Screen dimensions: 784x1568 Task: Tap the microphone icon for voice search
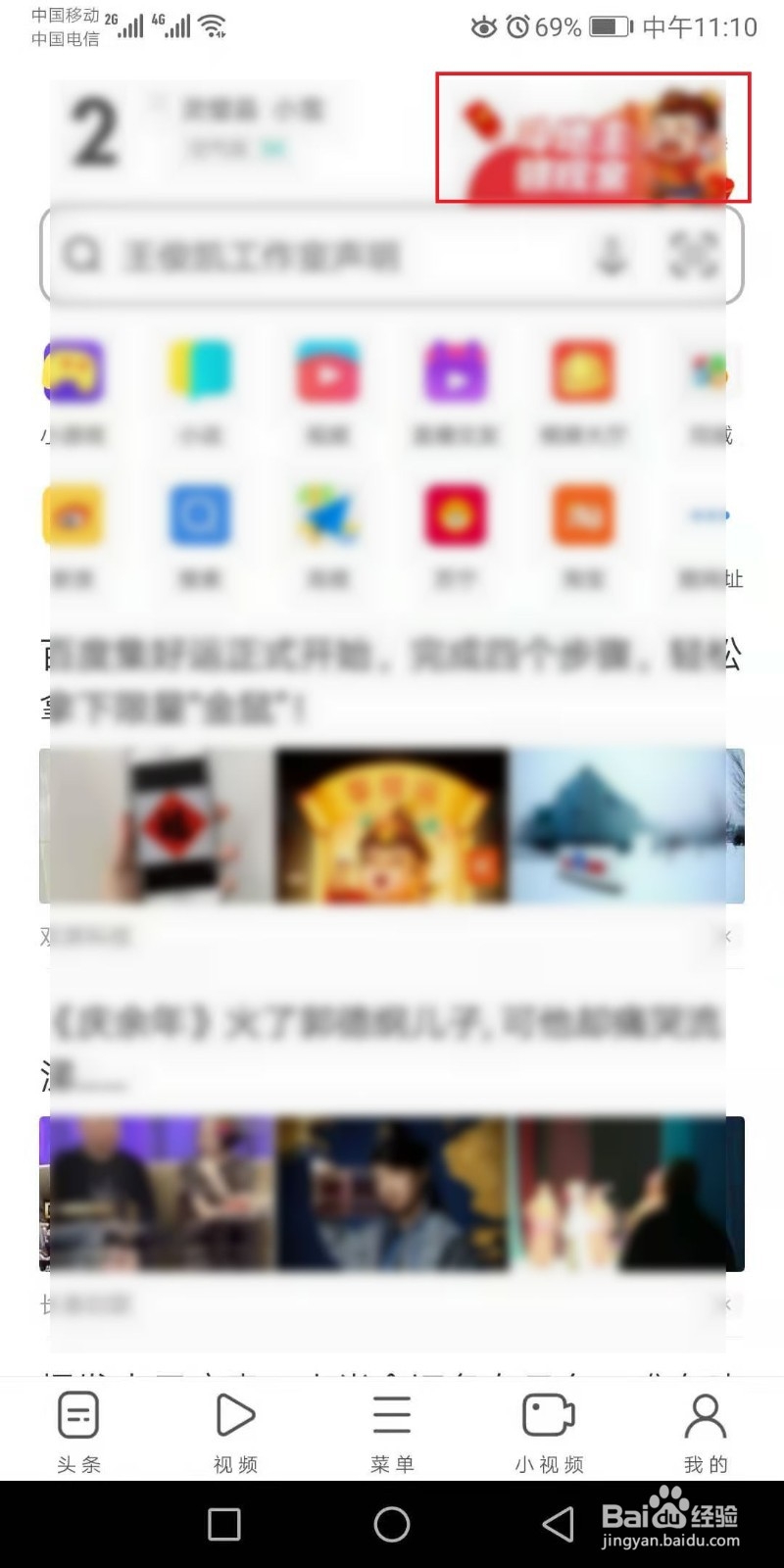[612, 256]
